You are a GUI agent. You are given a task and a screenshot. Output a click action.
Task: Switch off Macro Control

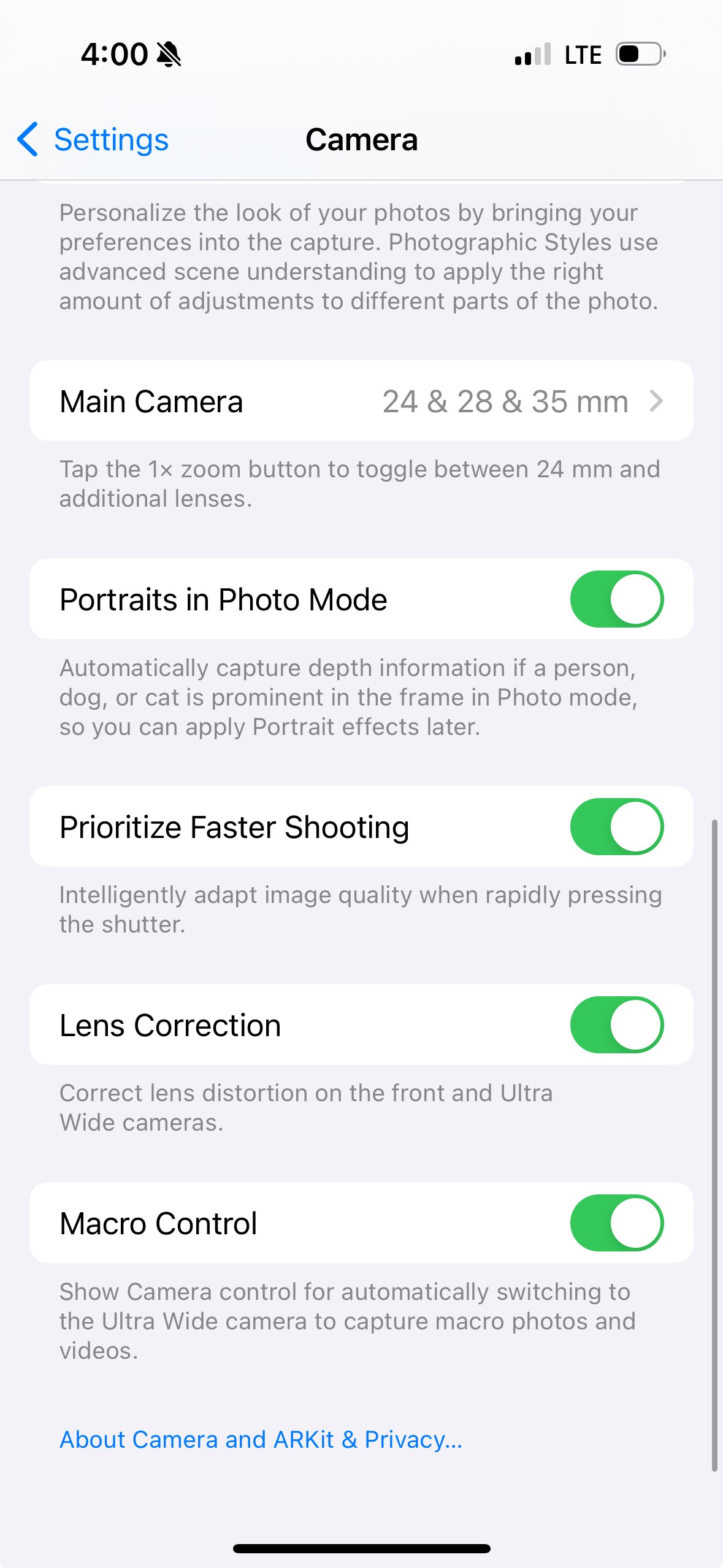(x=616, y=1223)
